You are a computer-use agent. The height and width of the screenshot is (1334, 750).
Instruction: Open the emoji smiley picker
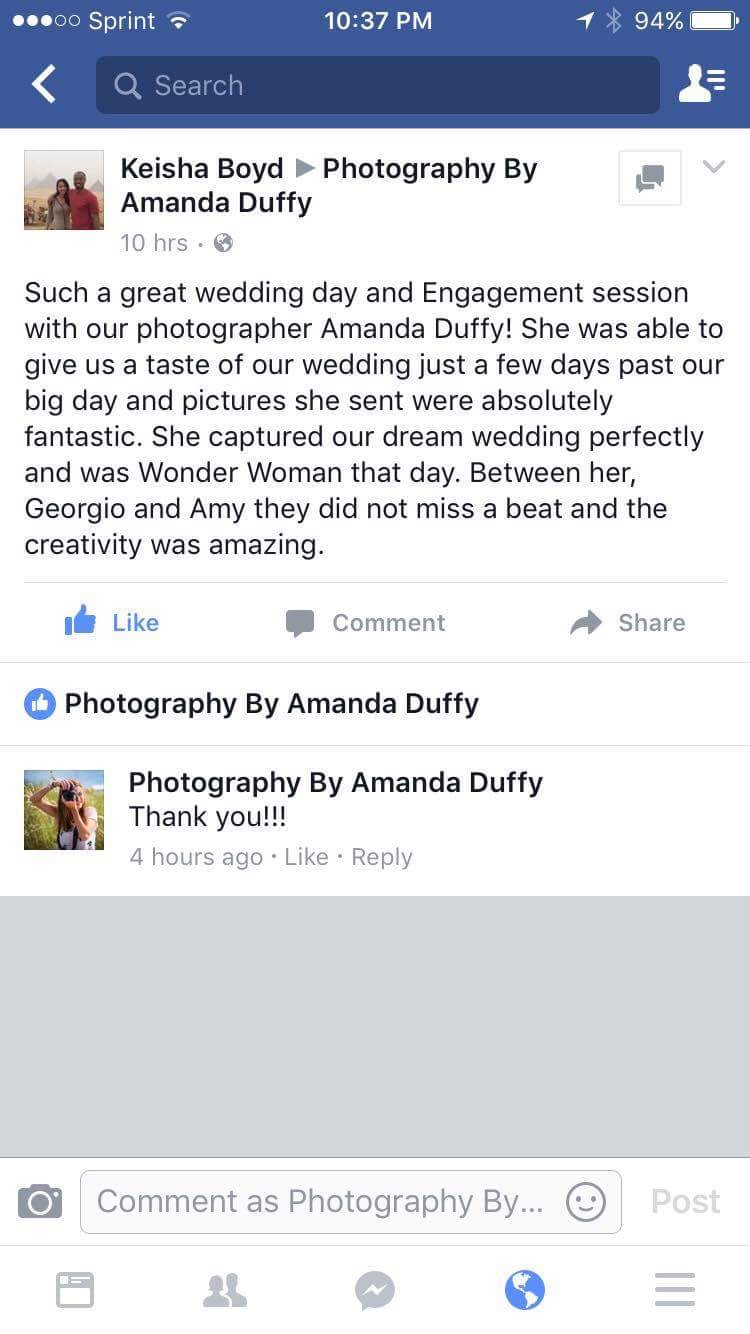586,1201
